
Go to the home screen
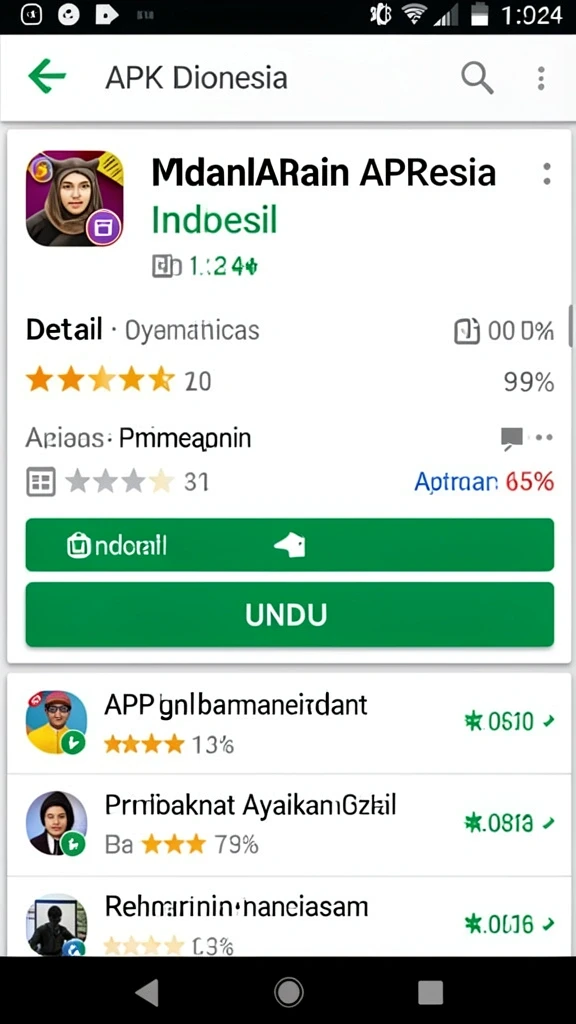point(289,993)
